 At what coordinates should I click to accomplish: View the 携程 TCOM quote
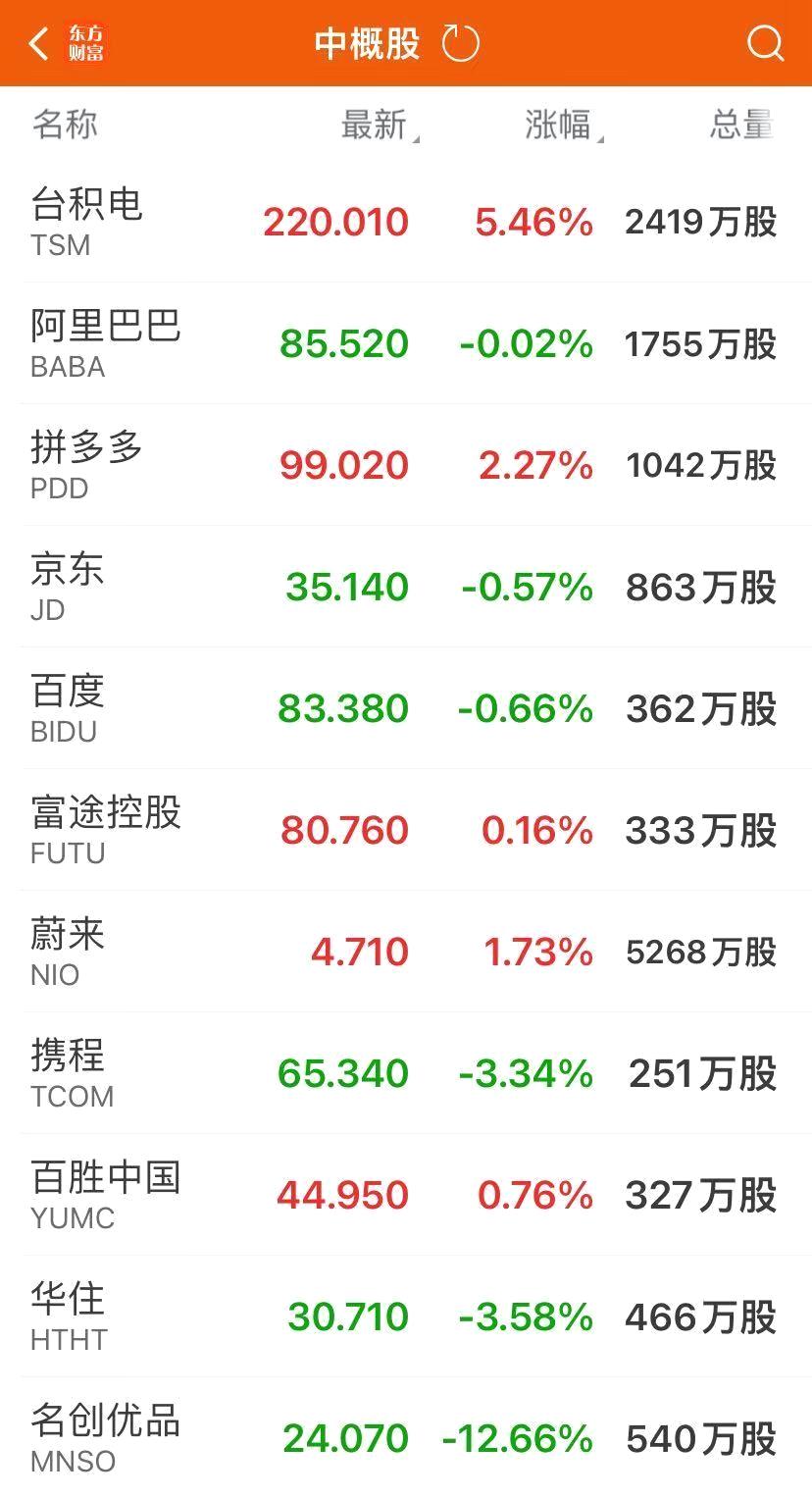pos(406,1073)
